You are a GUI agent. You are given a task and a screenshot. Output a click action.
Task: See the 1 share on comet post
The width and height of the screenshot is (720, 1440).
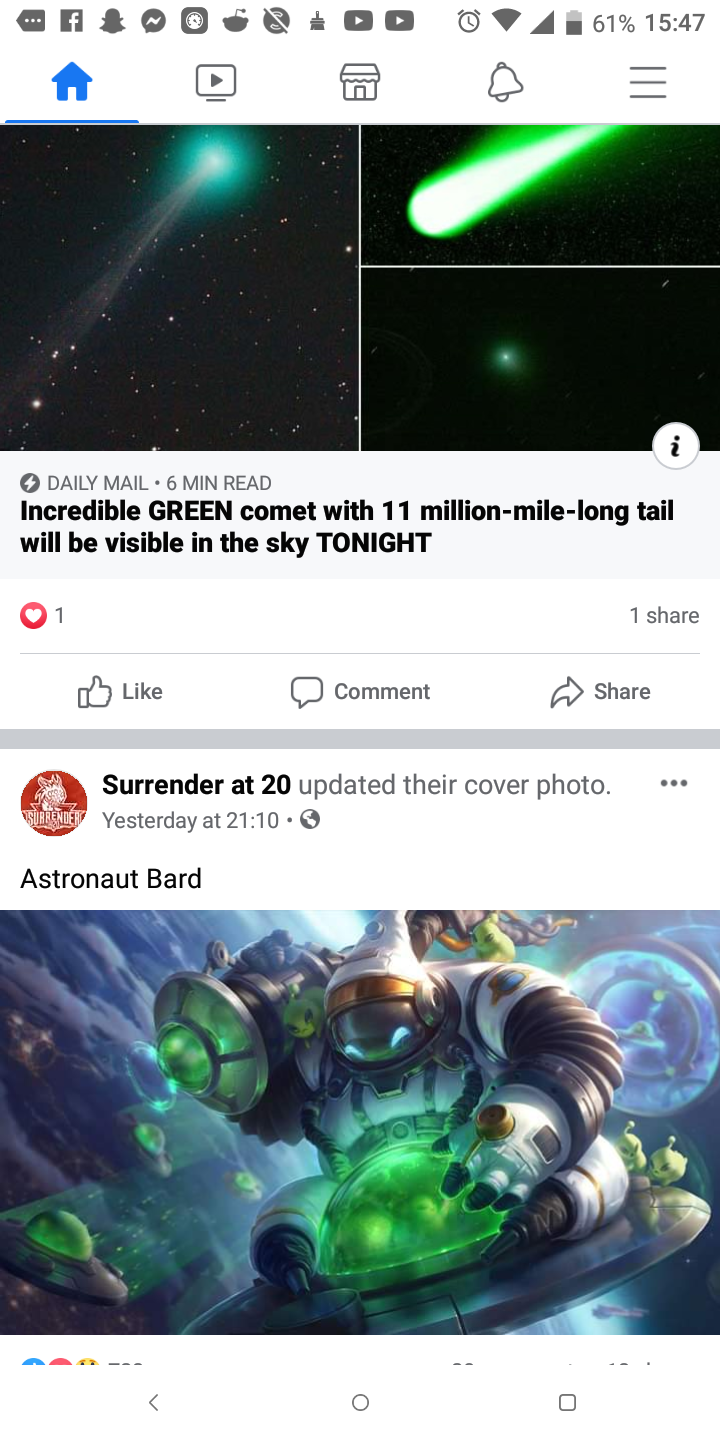point(663,616)
